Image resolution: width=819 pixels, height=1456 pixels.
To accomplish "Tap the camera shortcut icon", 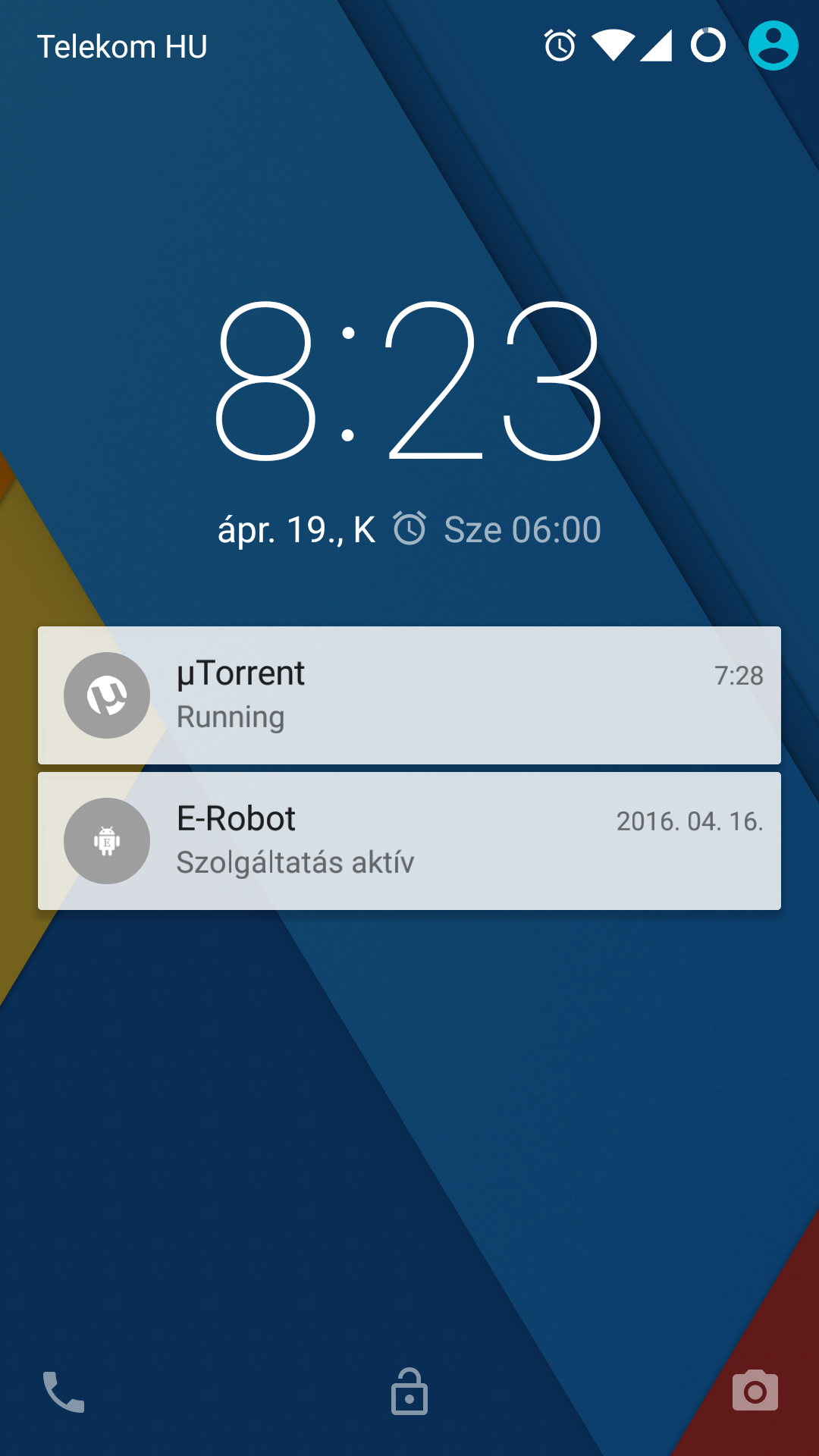I will click(755, 1390).
